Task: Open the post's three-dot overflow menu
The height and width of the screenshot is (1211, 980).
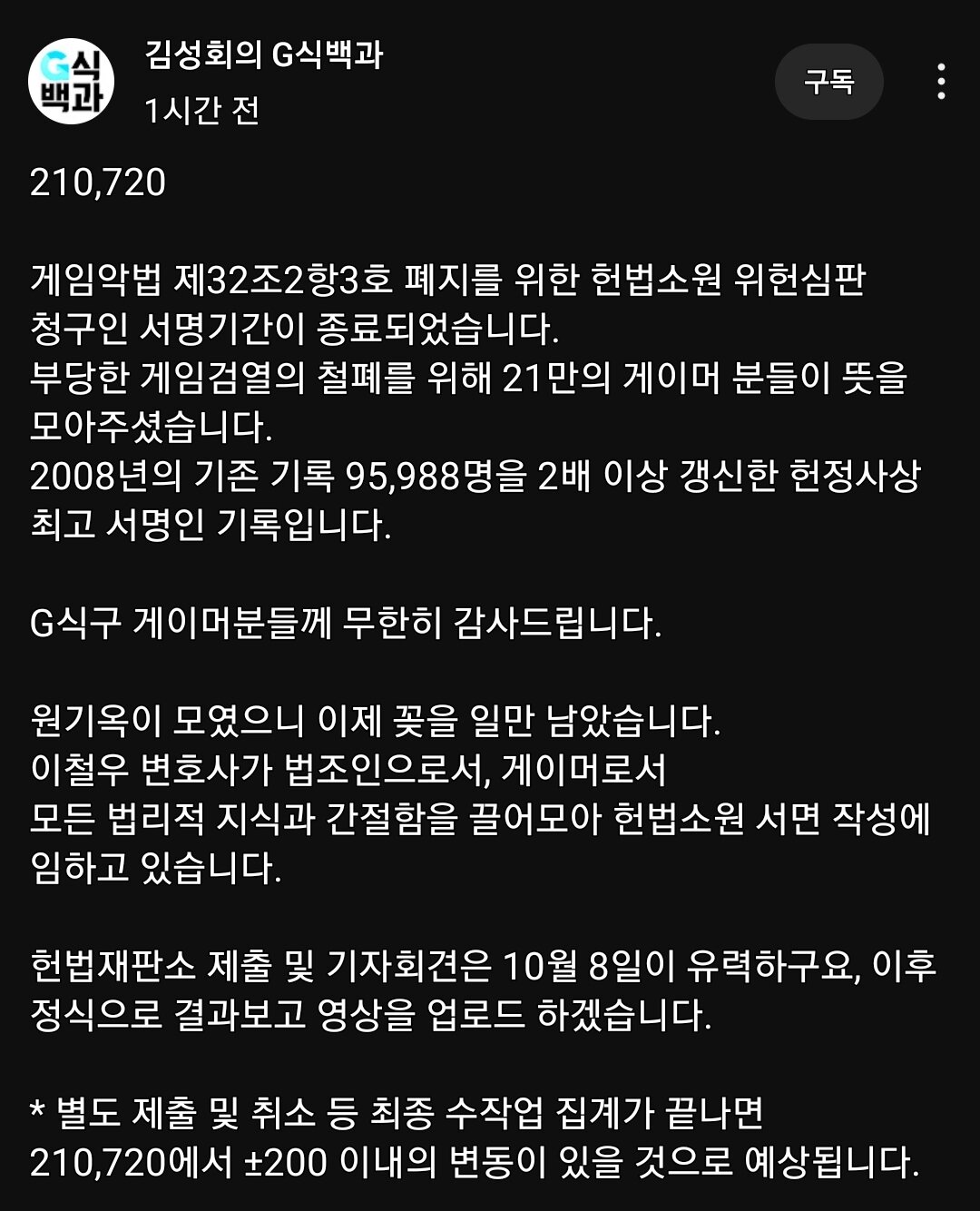Action: point(941,82)
